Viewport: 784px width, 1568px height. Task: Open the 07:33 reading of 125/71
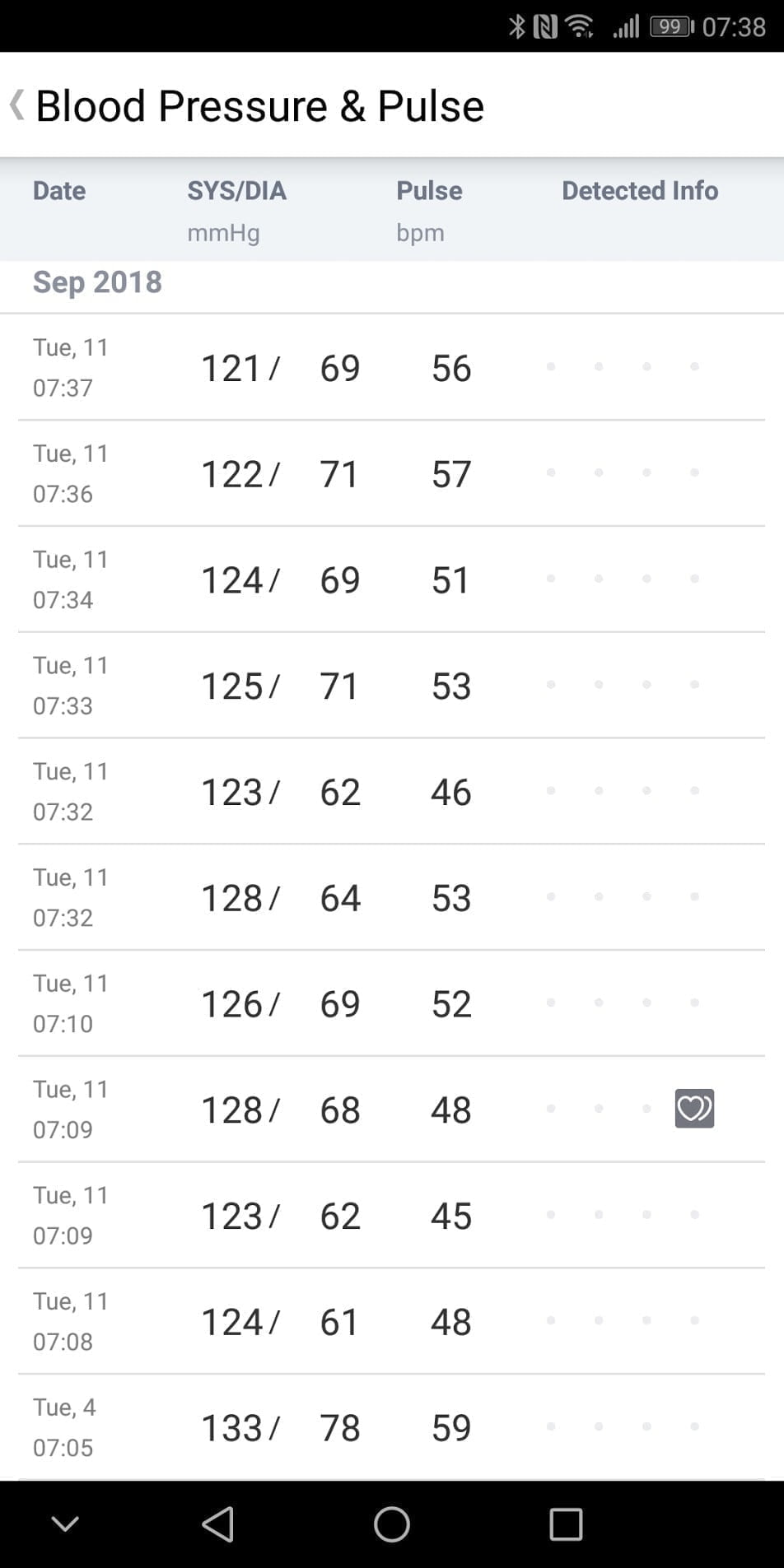pos(391,686)
